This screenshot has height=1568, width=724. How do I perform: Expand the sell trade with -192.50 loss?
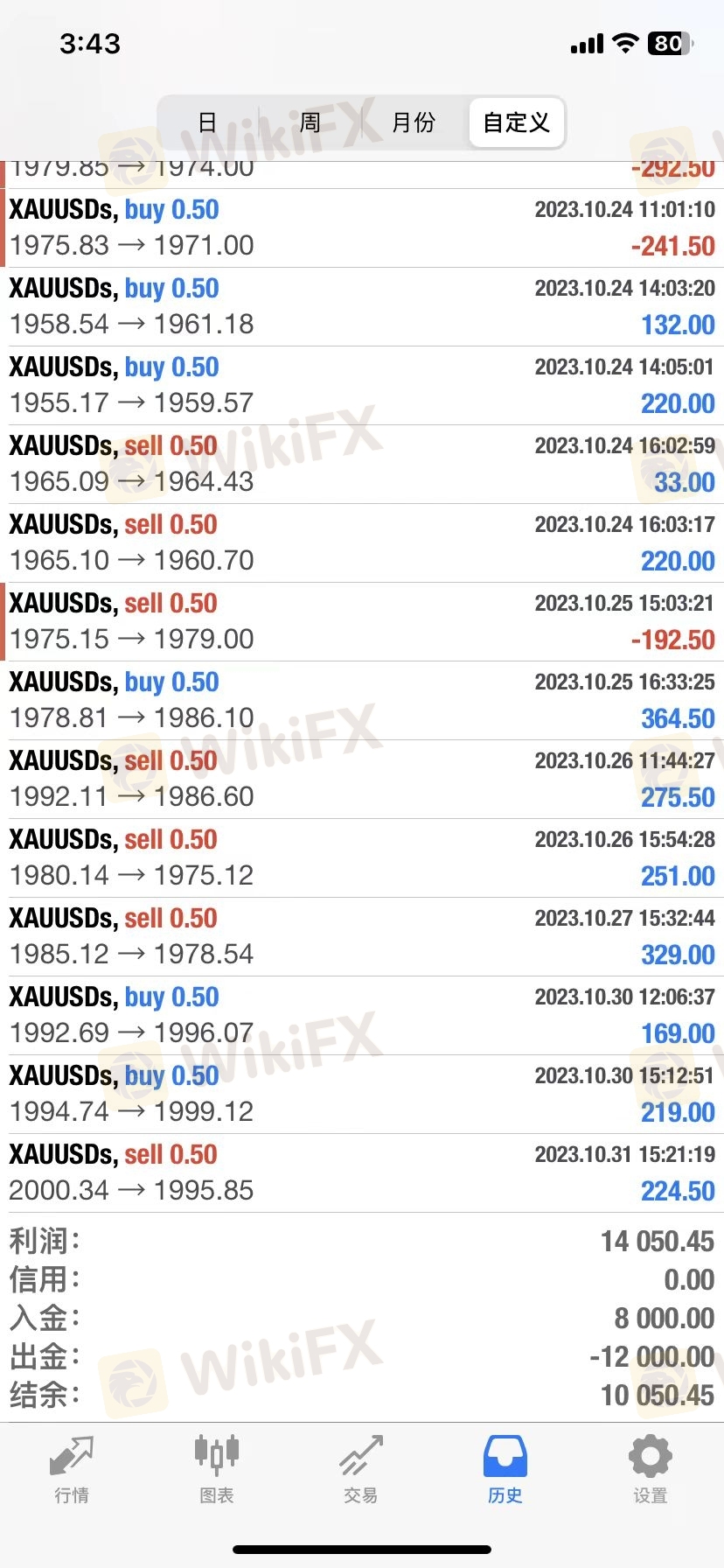[x=362, y=622]
